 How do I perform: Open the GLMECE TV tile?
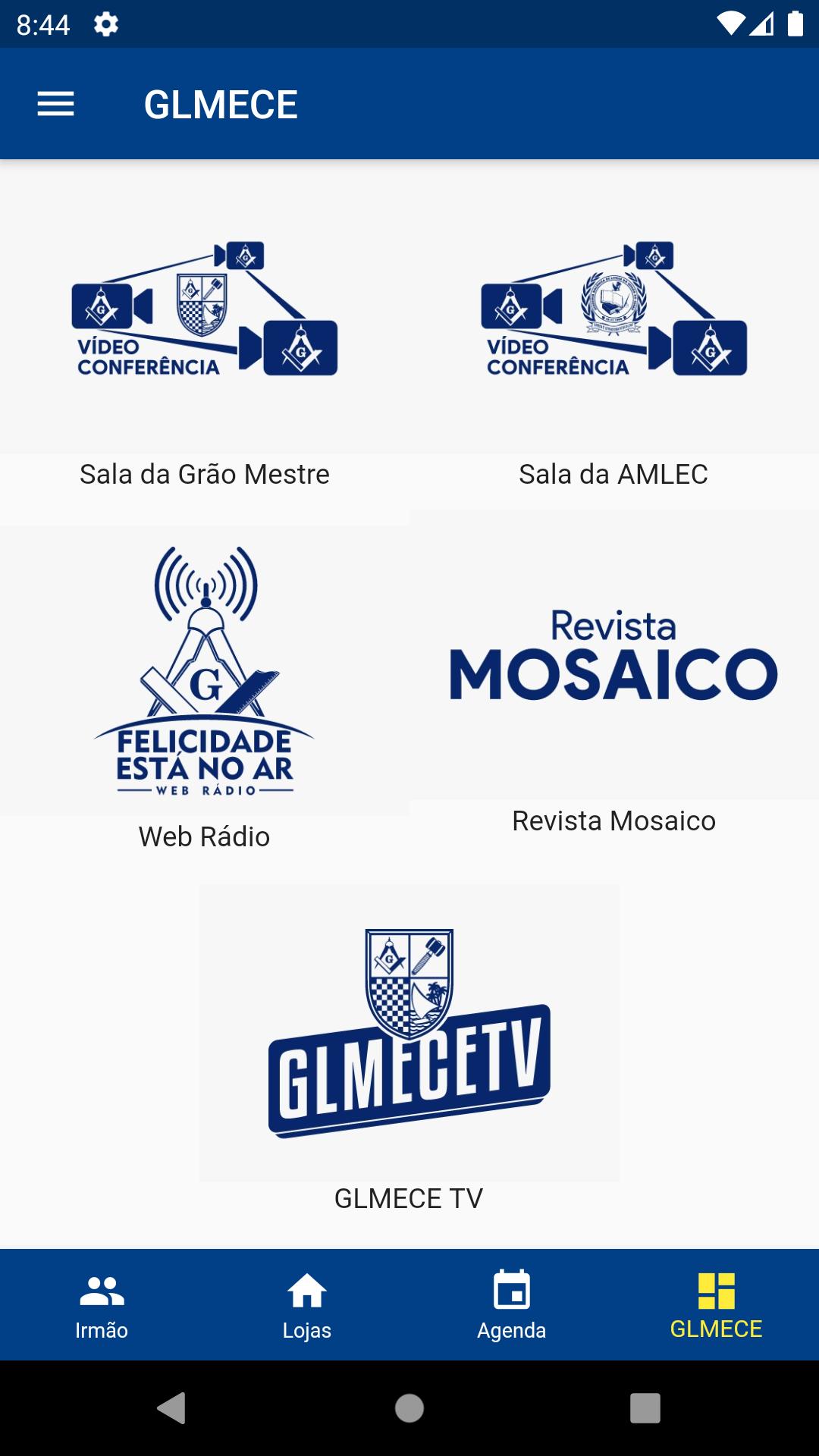409,1050
